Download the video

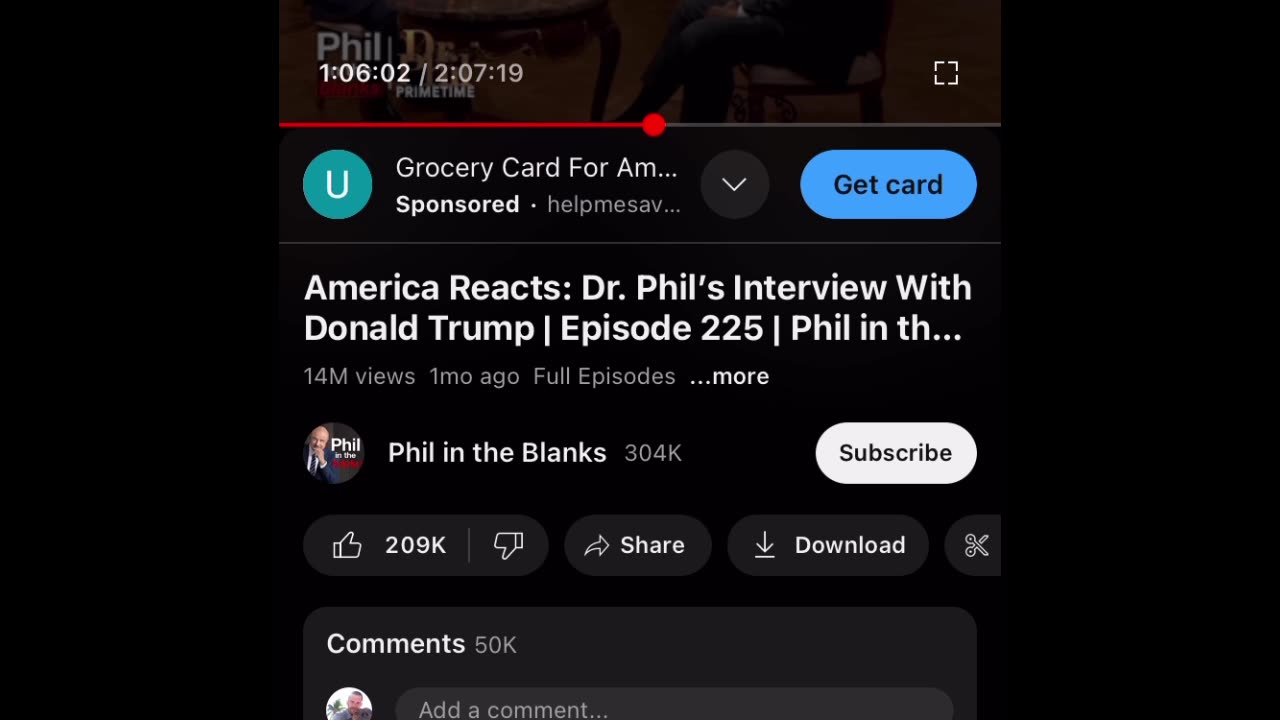[x=828, y=545]
